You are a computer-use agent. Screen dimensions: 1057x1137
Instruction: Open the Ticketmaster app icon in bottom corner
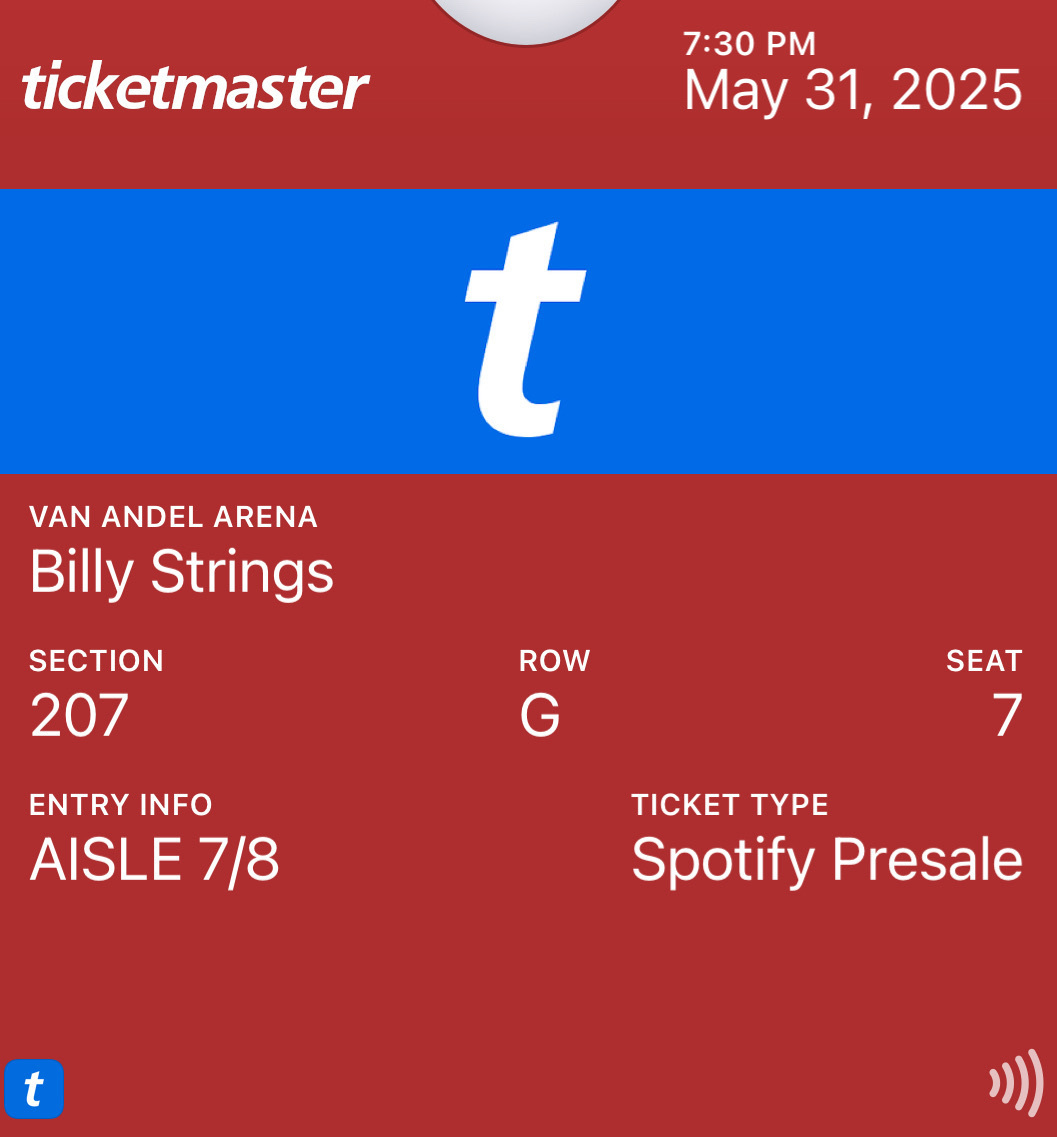pos(35,1089)
